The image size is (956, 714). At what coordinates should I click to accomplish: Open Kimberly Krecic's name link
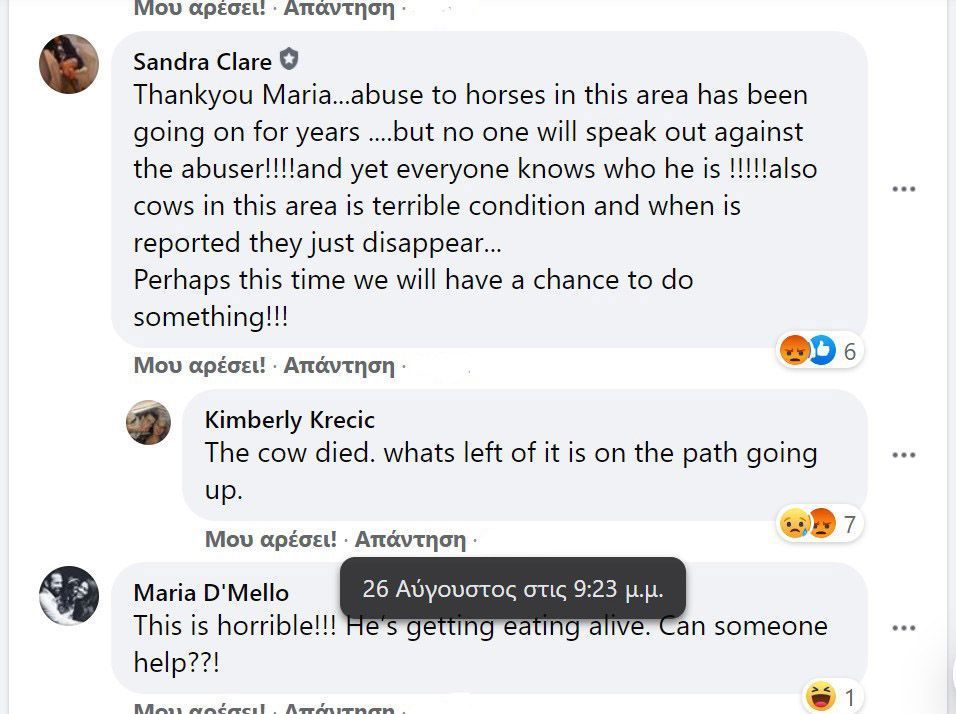click(289, 419)
